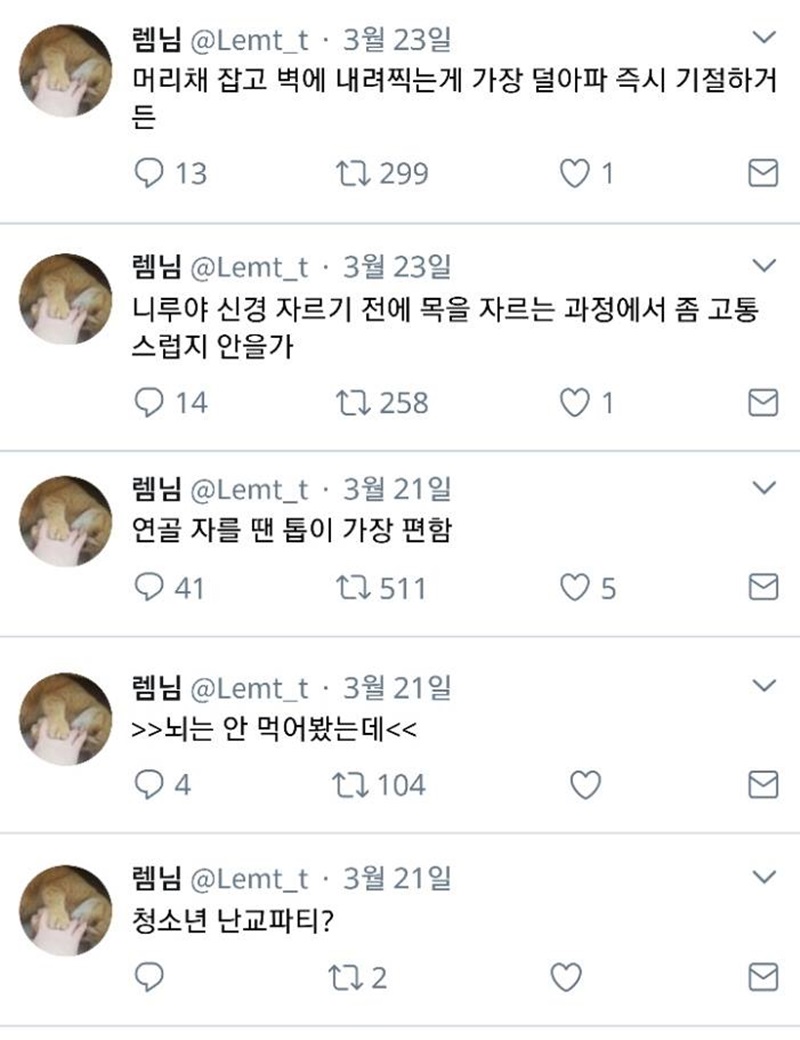Like the last tweet with 2 retweets
This screenshot has width=800, height=1040.
[567, 977]
